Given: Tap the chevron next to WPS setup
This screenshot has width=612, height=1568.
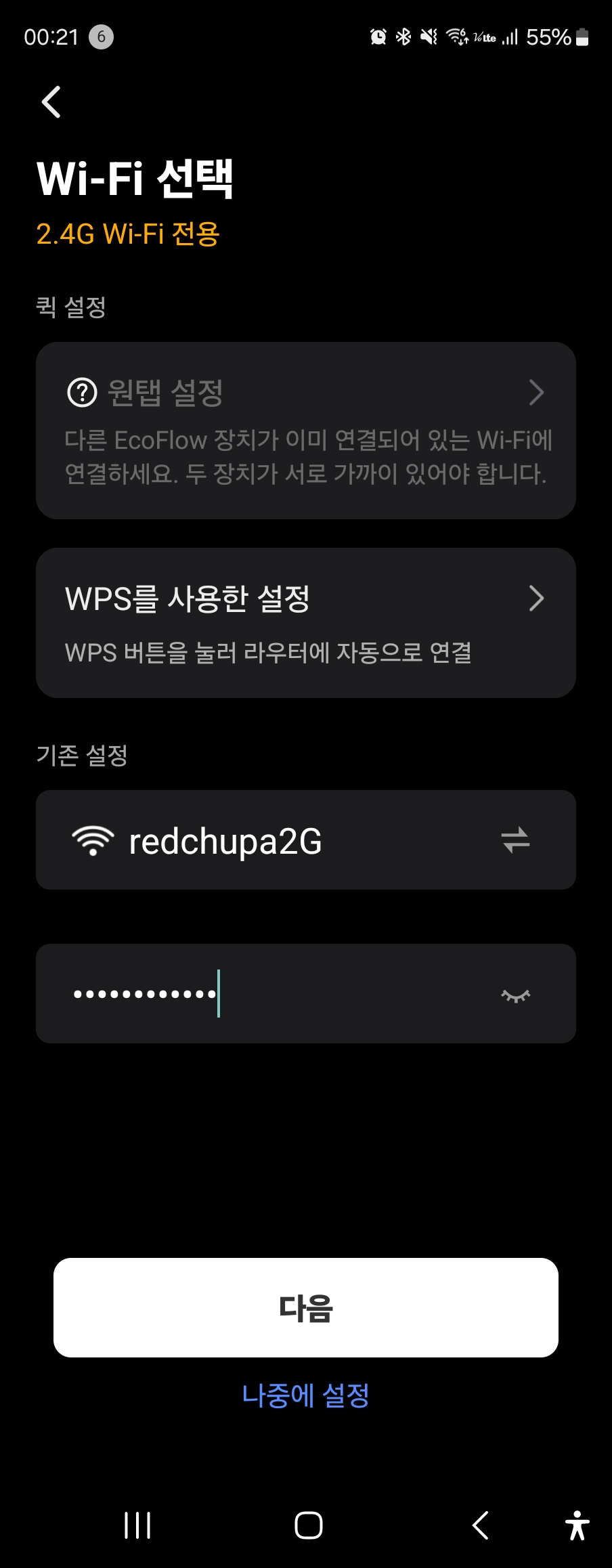Looking at the screenshot, I should (x=537, y=598).
